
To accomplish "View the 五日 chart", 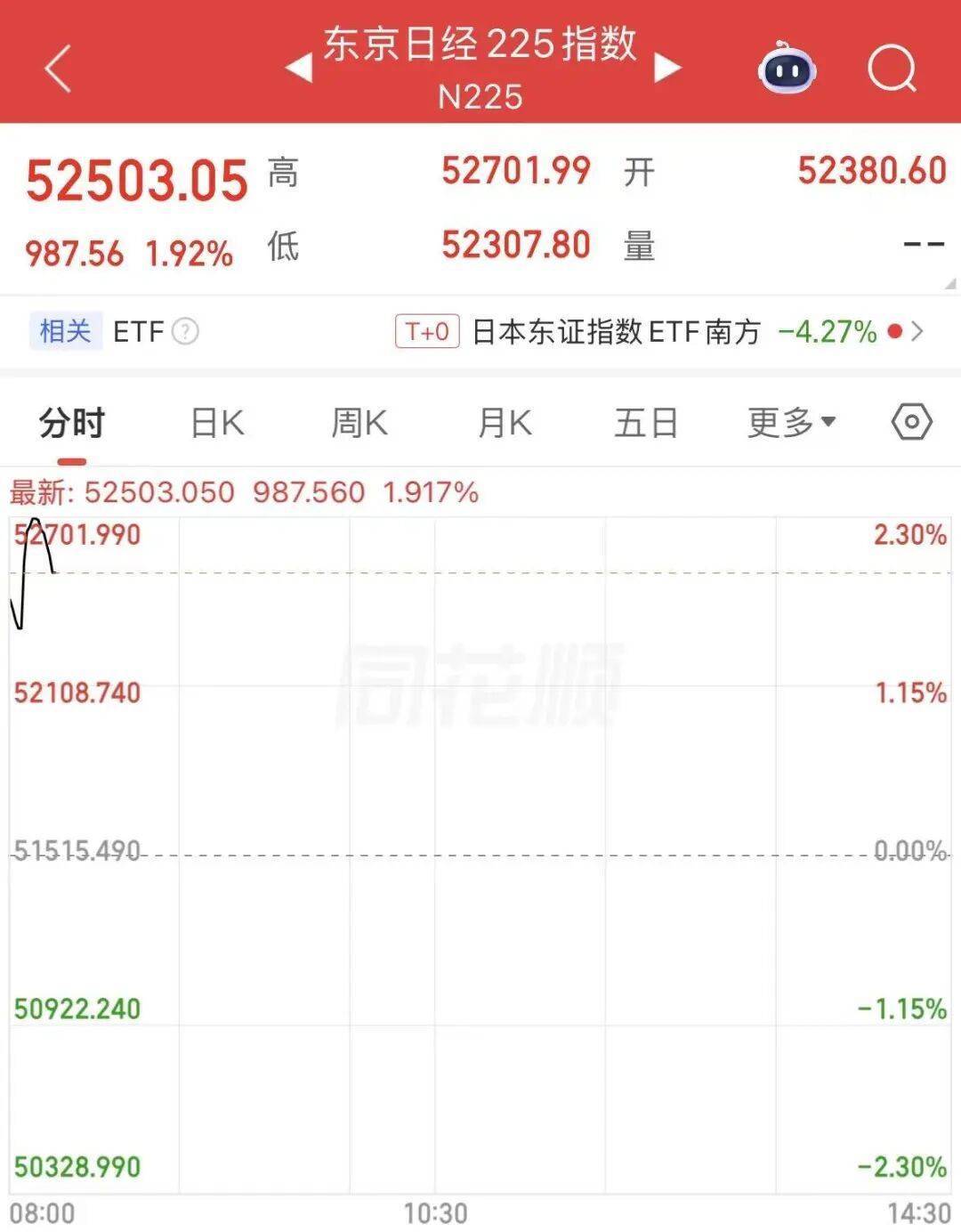I will coord(646,423).
